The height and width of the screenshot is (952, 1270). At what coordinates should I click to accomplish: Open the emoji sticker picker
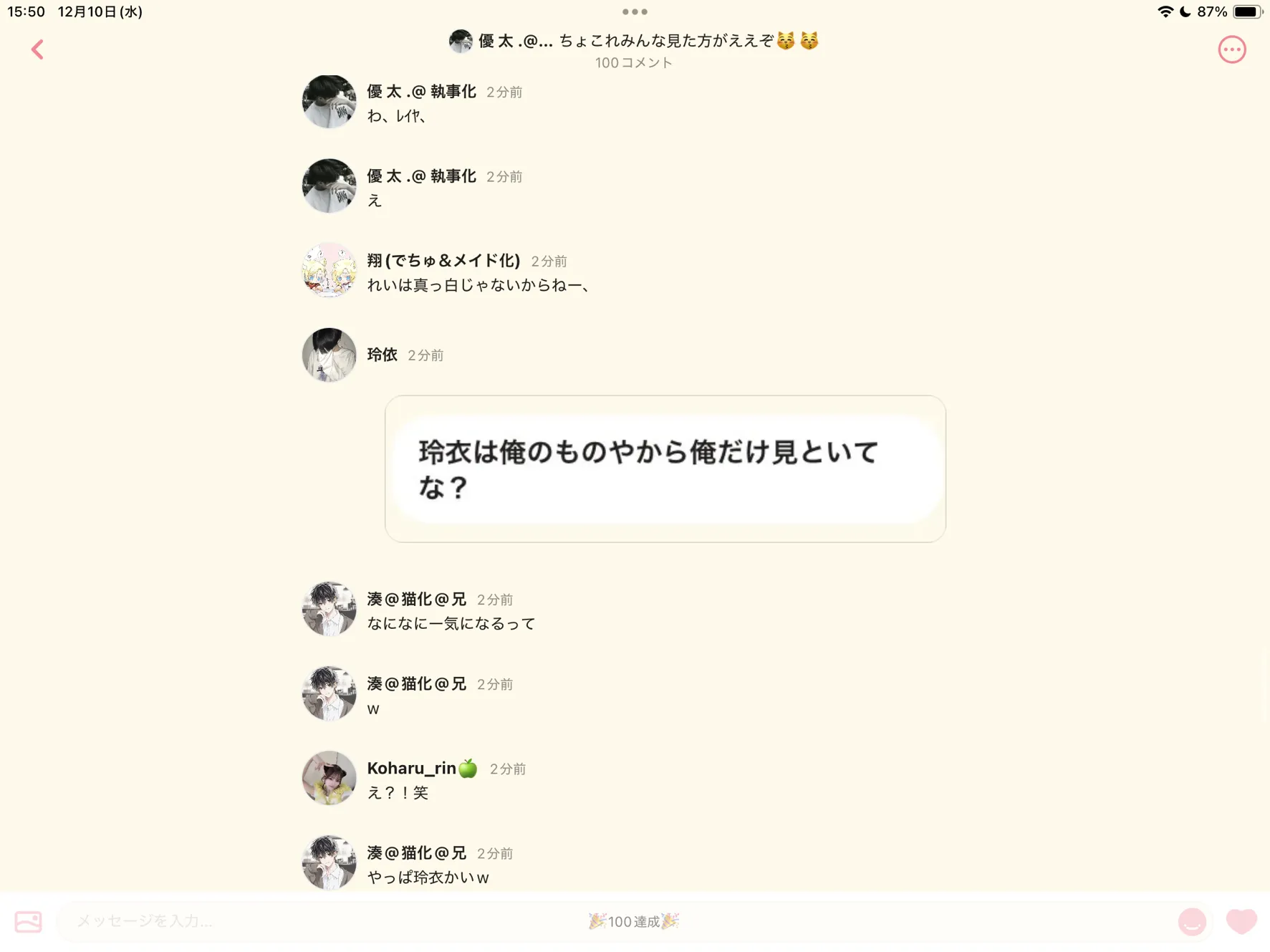point(1192,921)
